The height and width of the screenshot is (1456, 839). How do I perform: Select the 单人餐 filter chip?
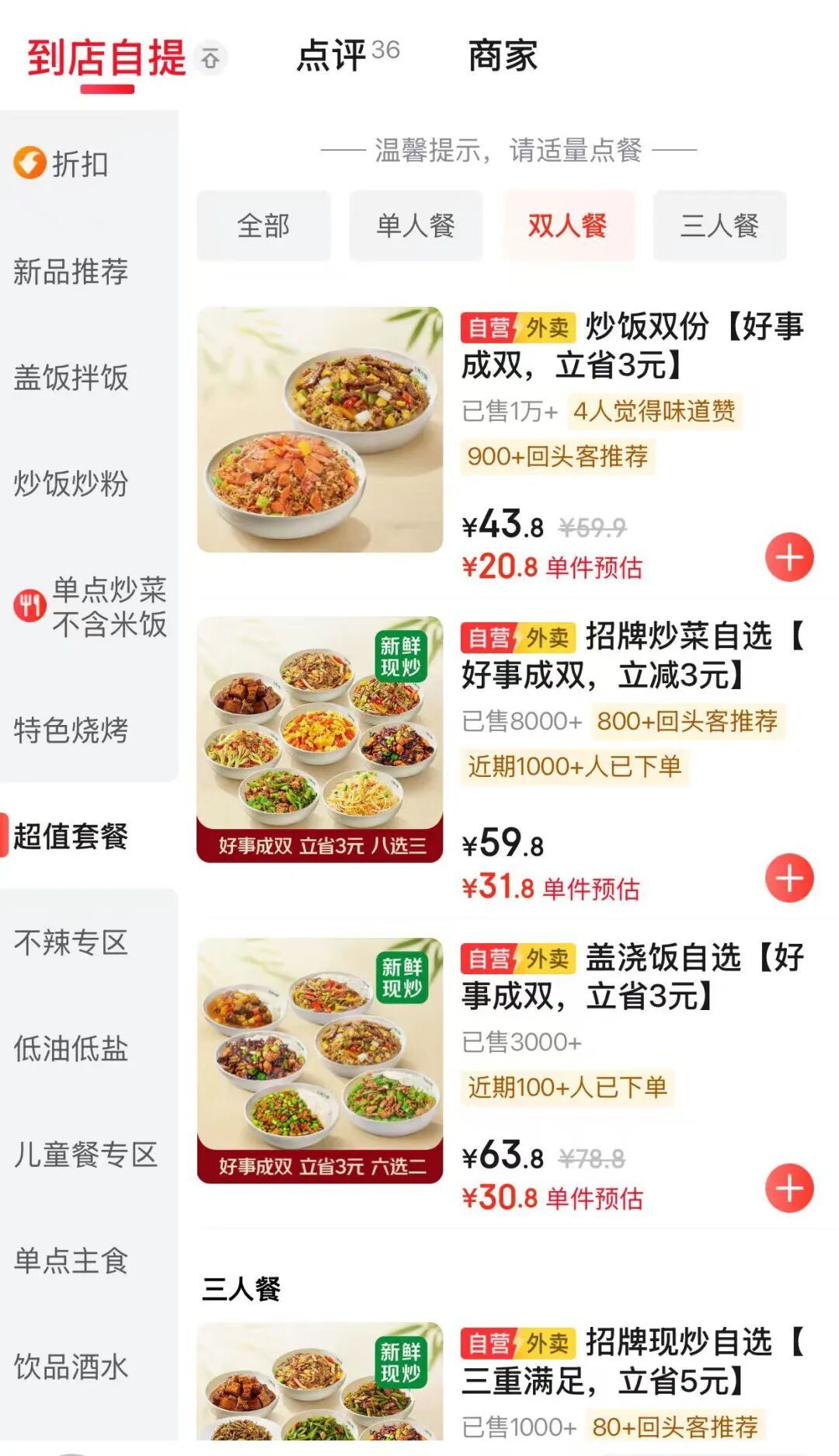click(x=416, y=226)
